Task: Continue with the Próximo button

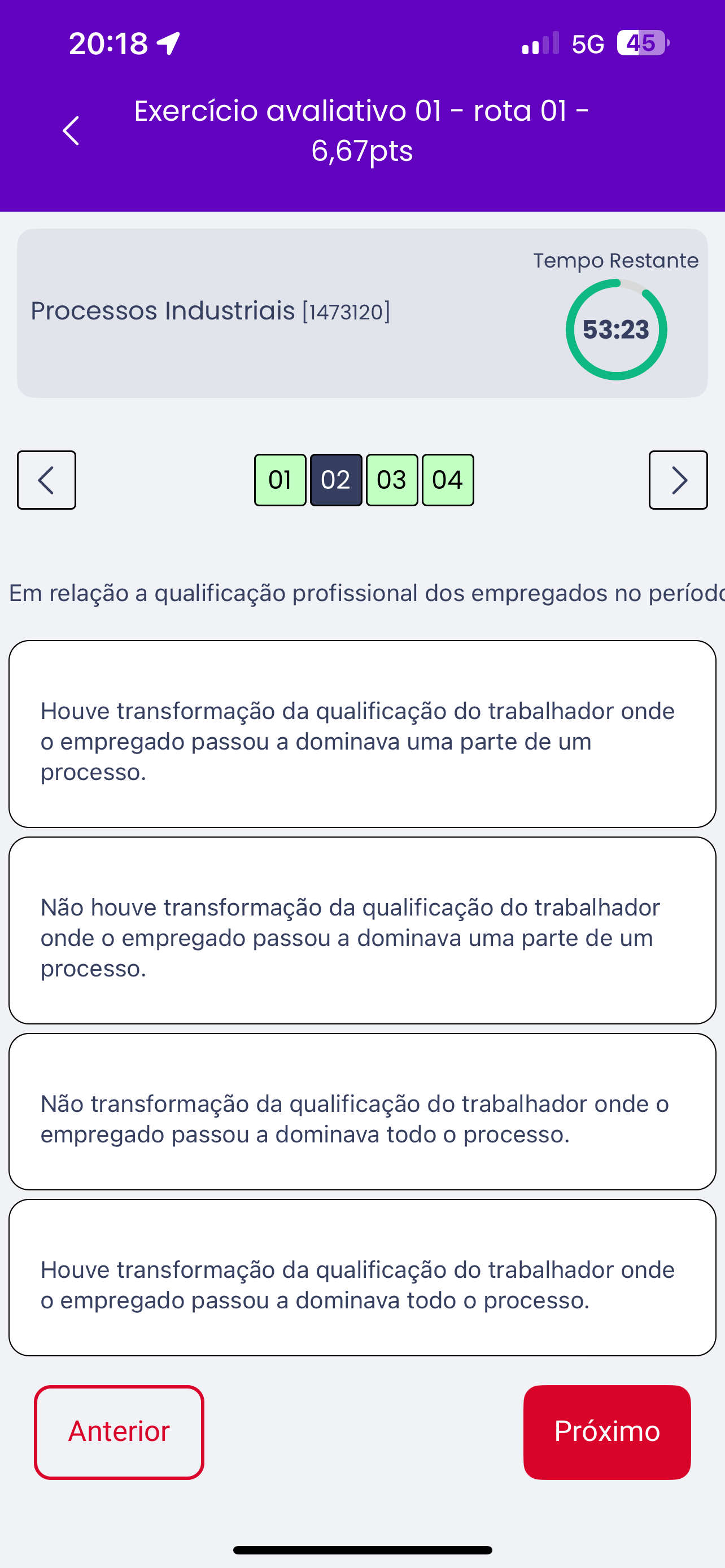Action: click(607, 1431)
